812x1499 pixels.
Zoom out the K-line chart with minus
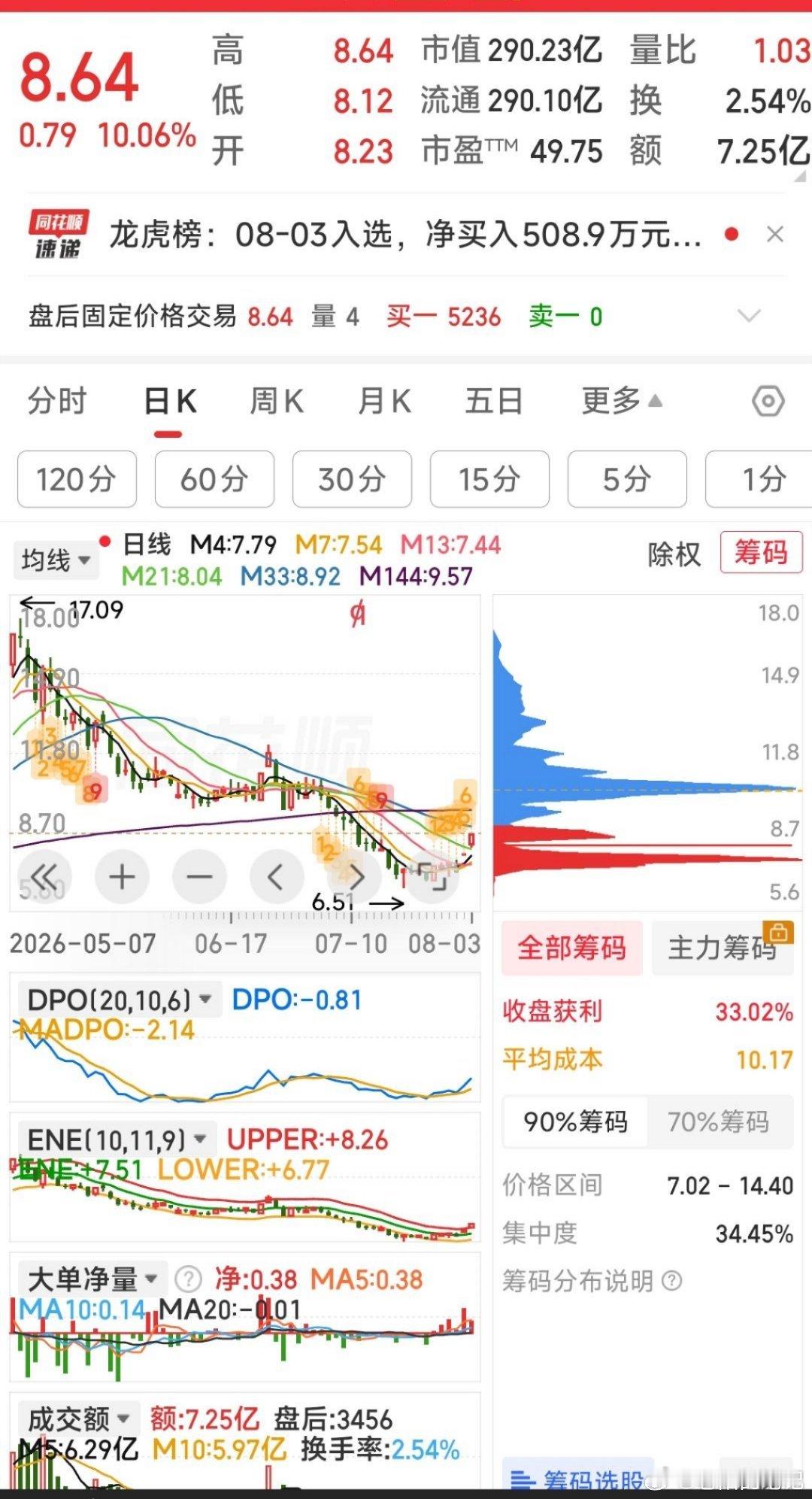click(199, 876)
